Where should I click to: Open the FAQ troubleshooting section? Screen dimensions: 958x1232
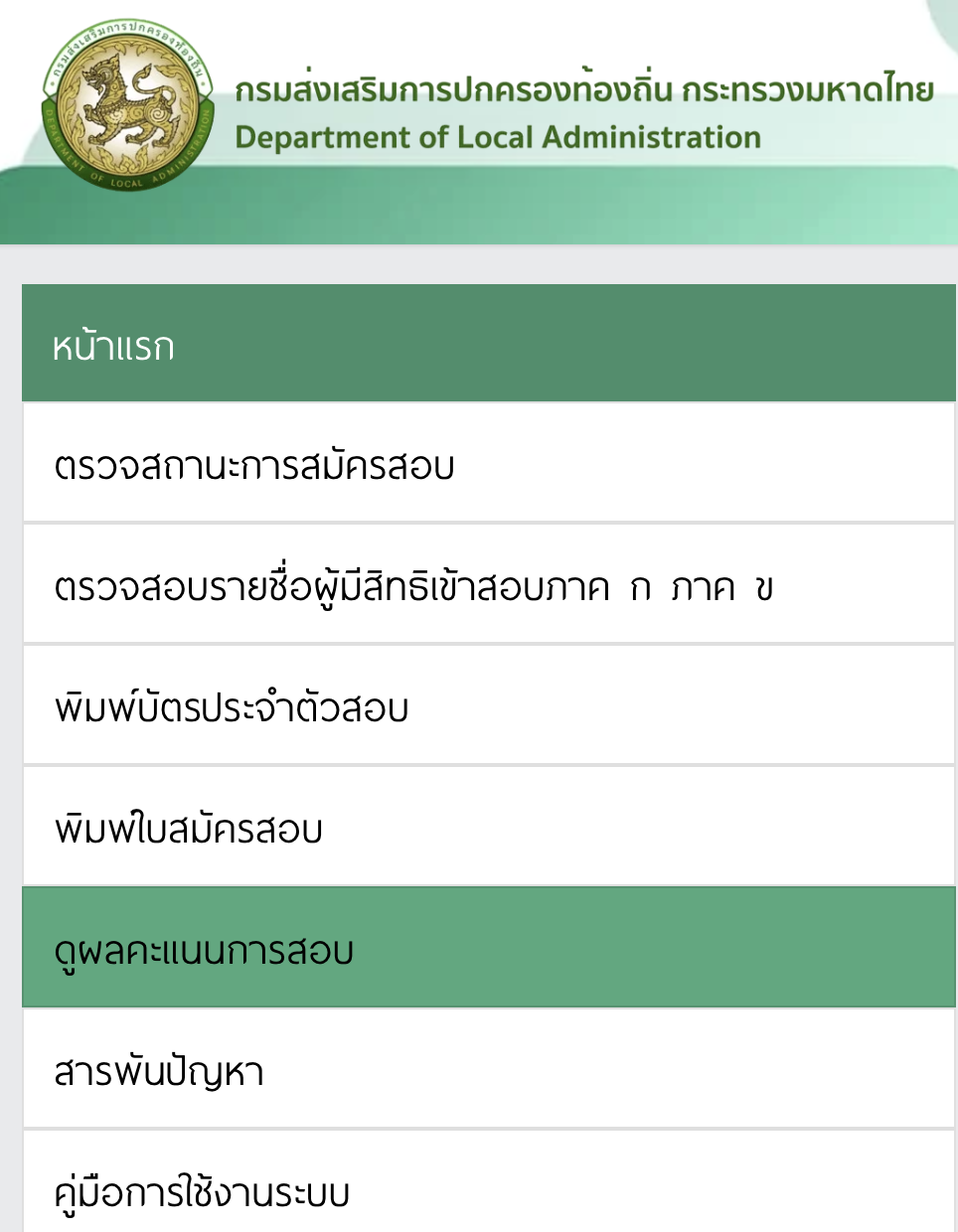159,1071
